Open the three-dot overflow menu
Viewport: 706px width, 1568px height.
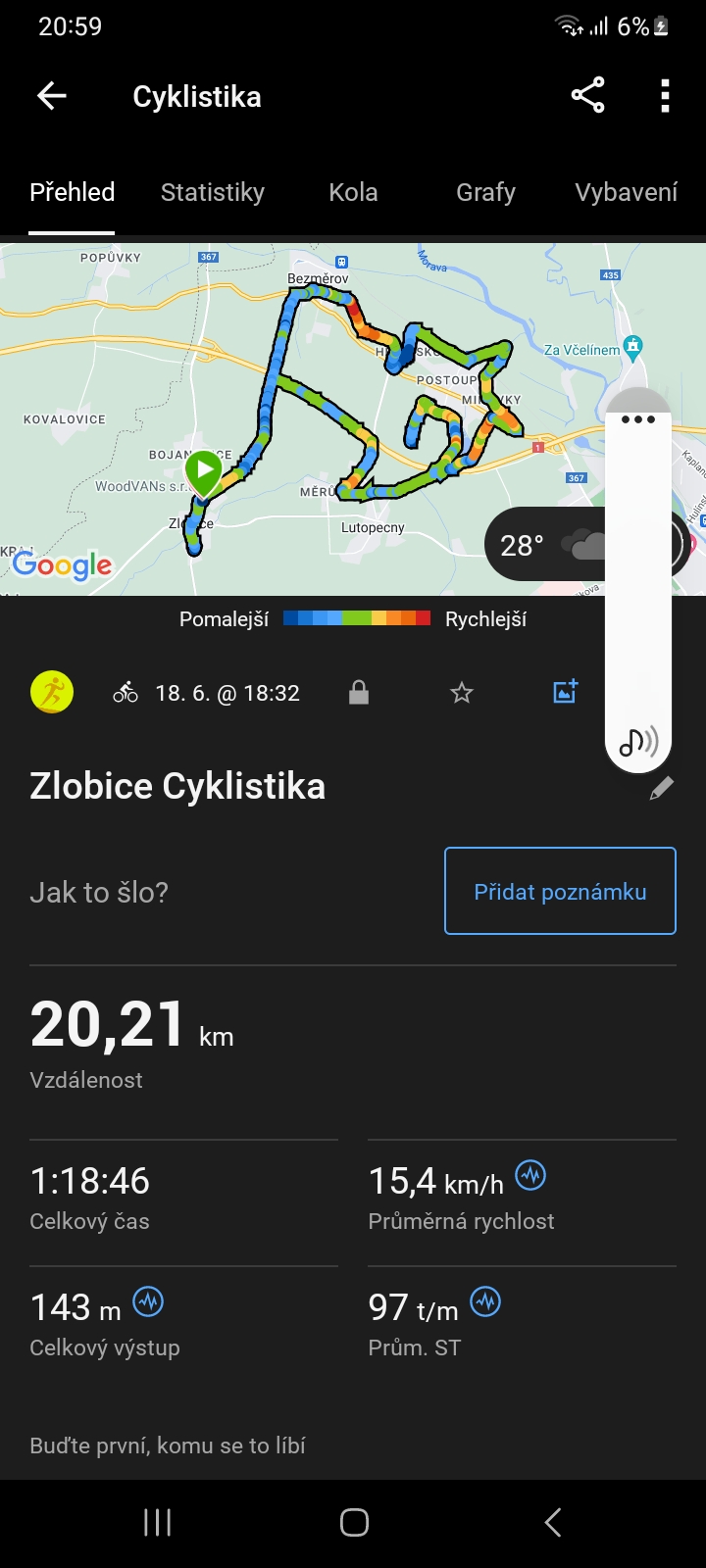click(665, 96)
